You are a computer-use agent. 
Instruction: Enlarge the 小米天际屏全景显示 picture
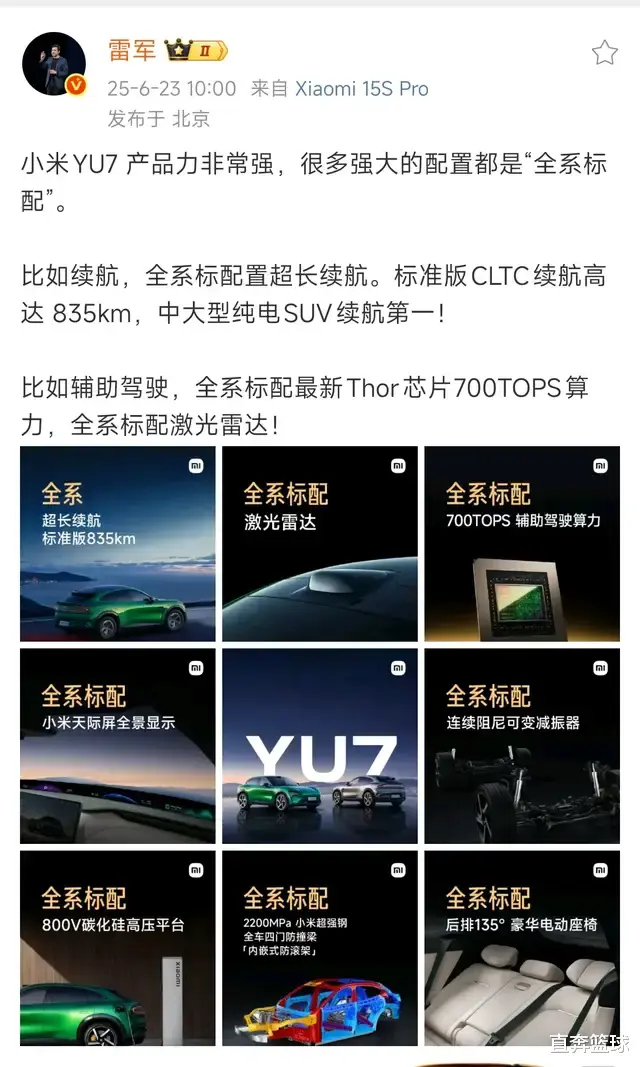[118, 746]
